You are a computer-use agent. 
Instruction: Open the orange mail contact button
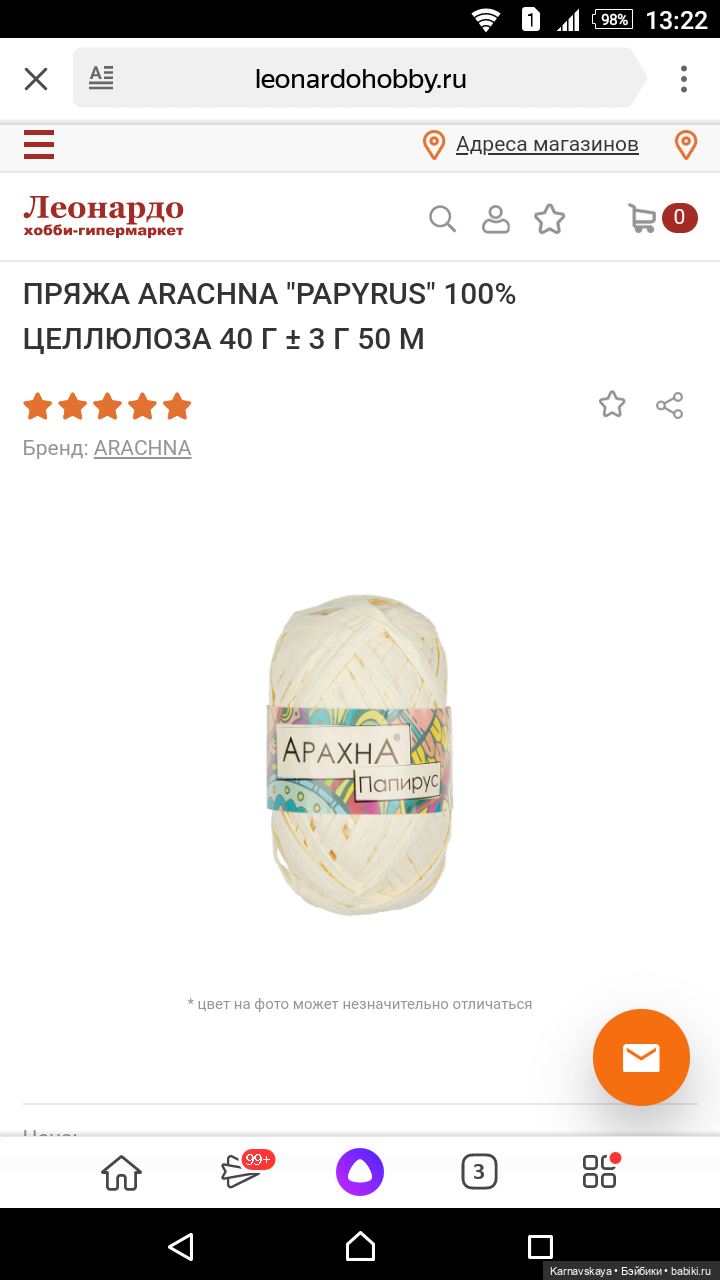[x=641, y=1057]
